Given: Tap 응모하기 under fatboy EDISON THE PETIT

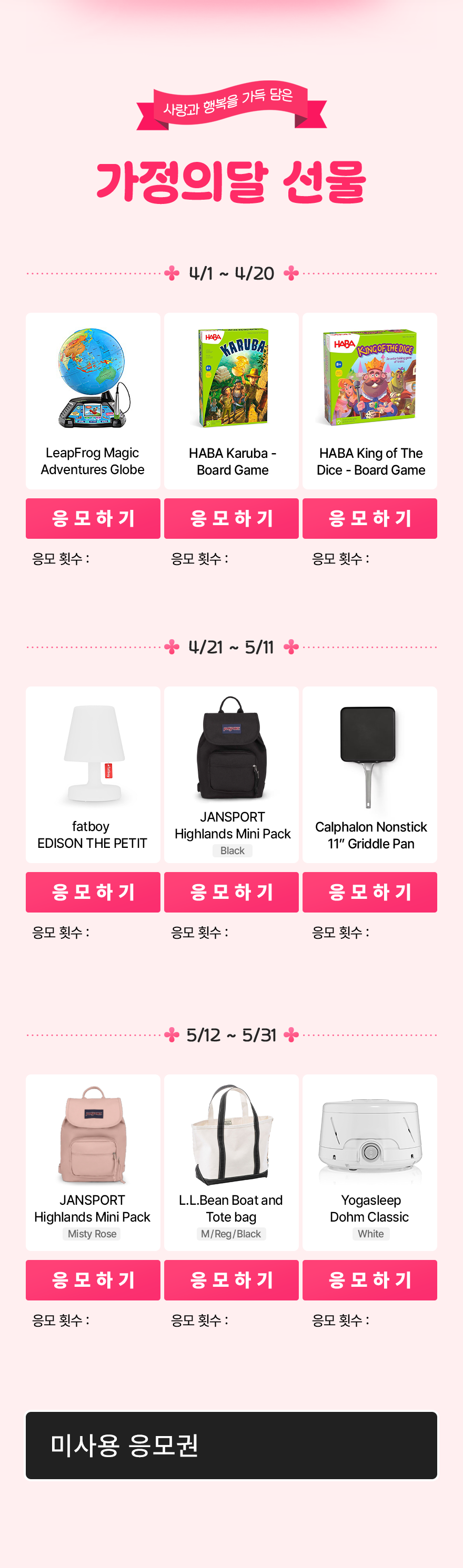Looking at the screenshot, I should (93, 891).
